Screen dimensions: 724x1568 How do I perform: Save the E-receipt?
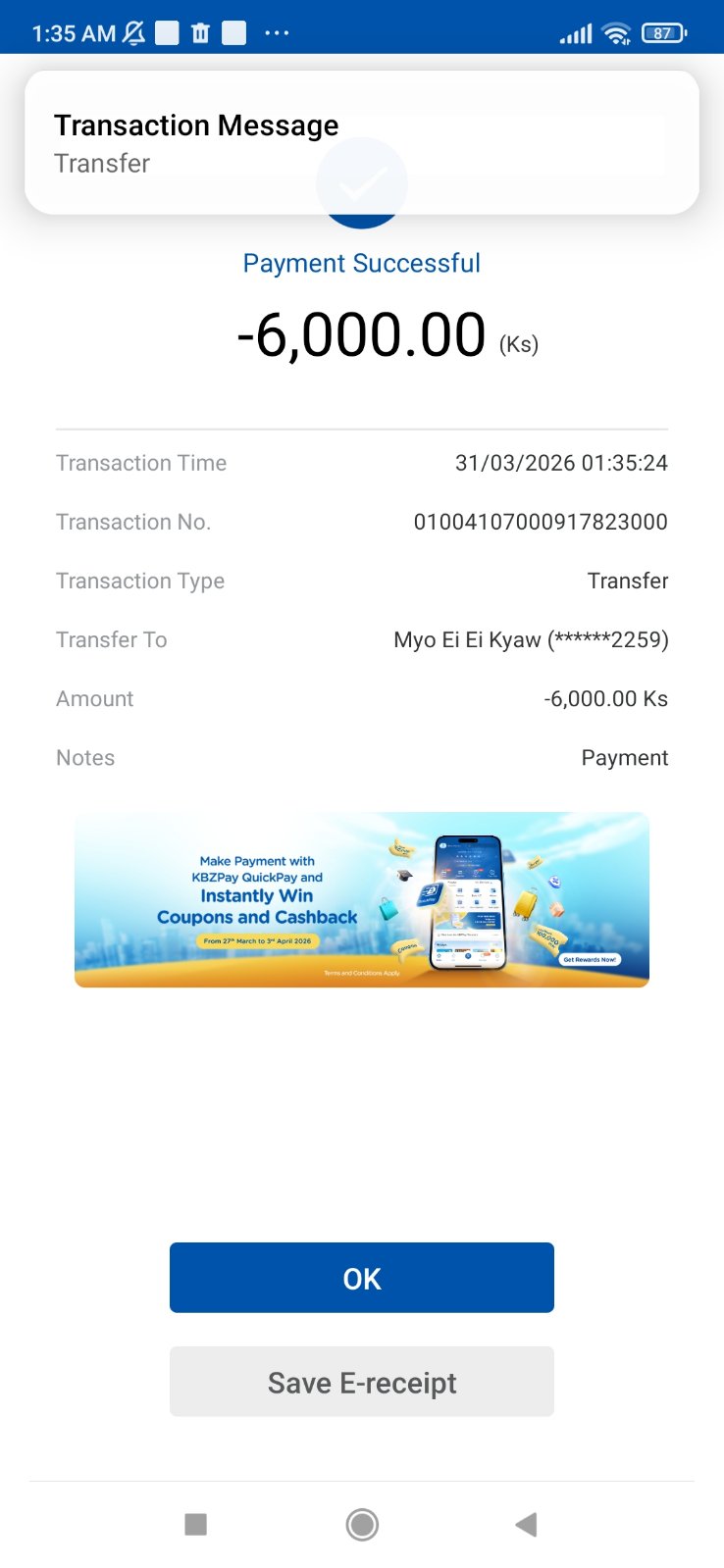pos(361,1382)
